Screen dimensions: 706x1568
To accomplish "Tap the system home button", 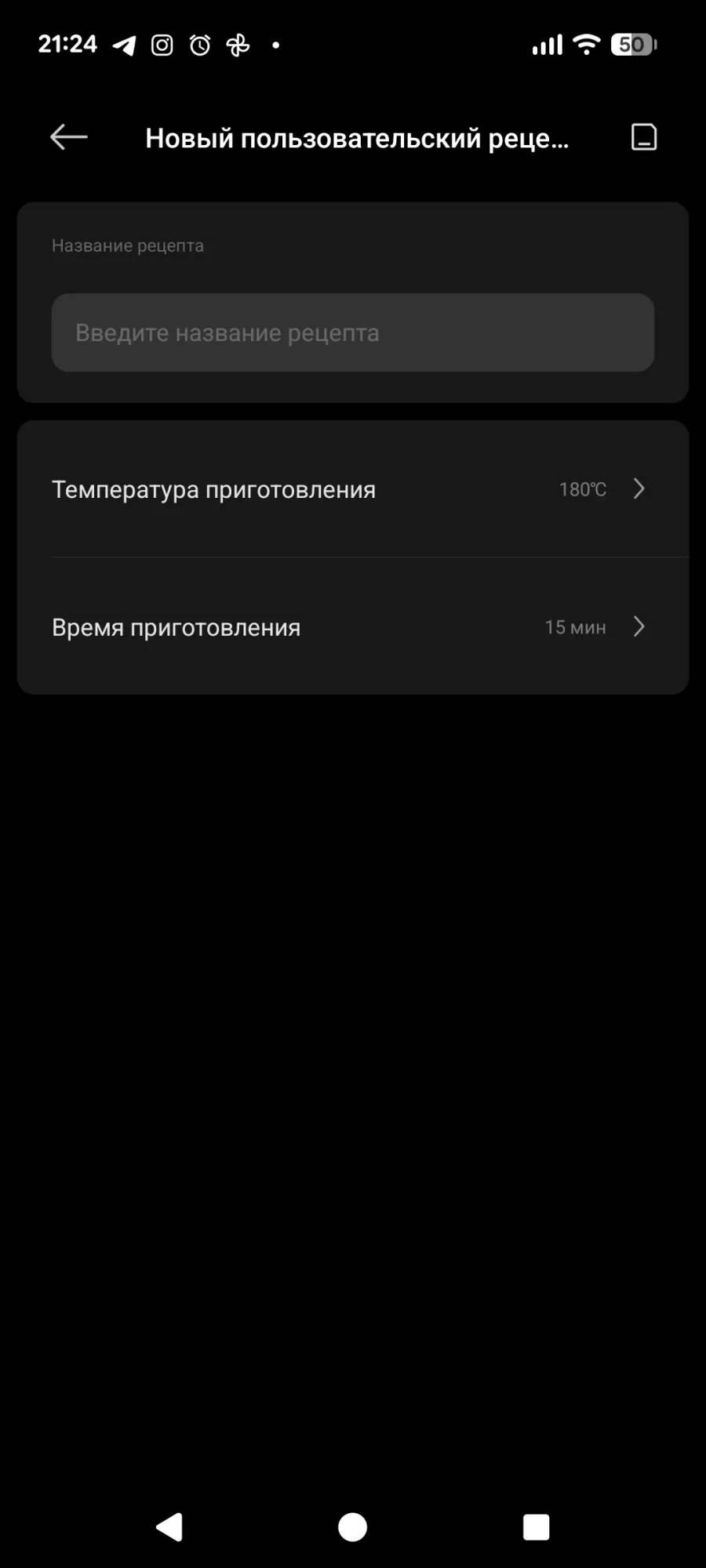I will pos(352,1527).
